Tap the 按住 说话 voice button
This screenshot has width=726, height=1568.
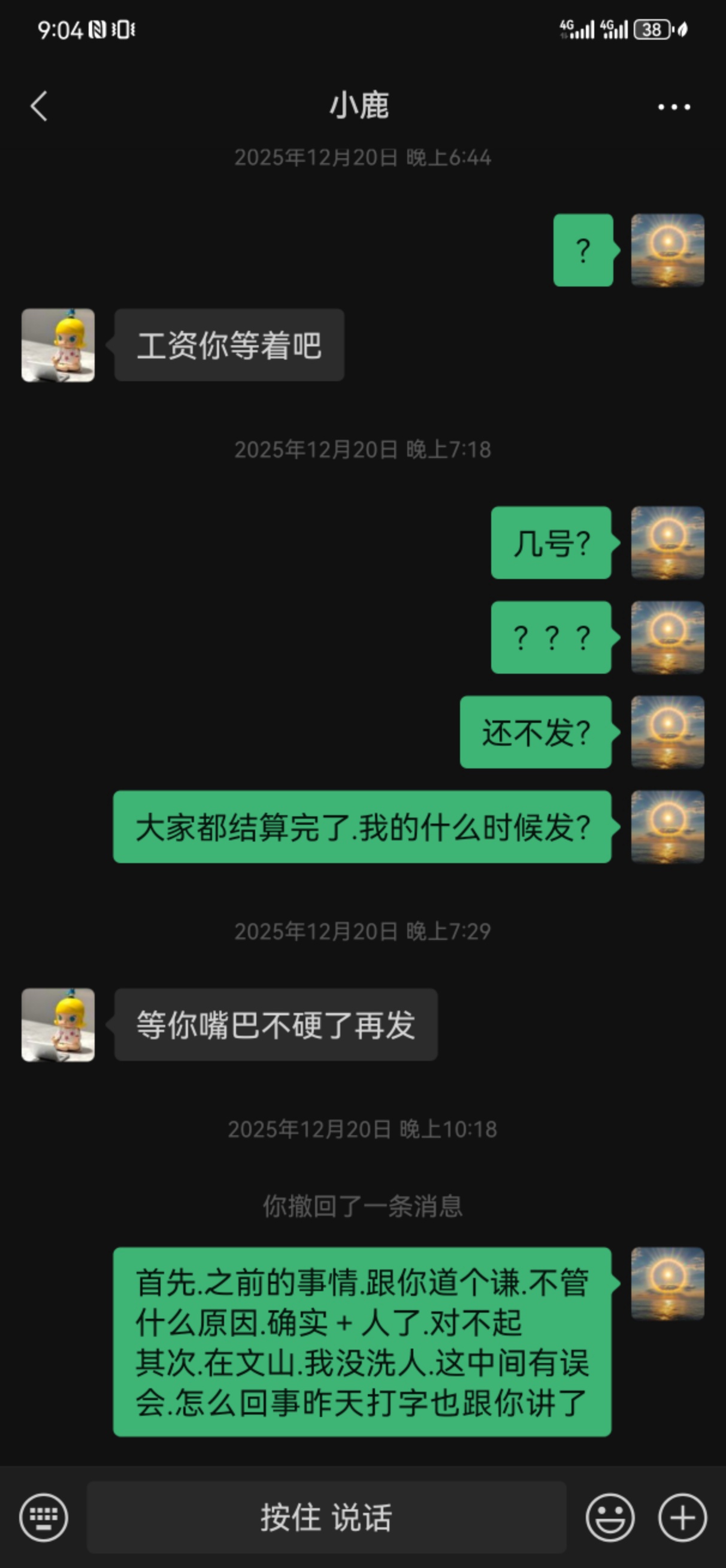click(326, 1517)
